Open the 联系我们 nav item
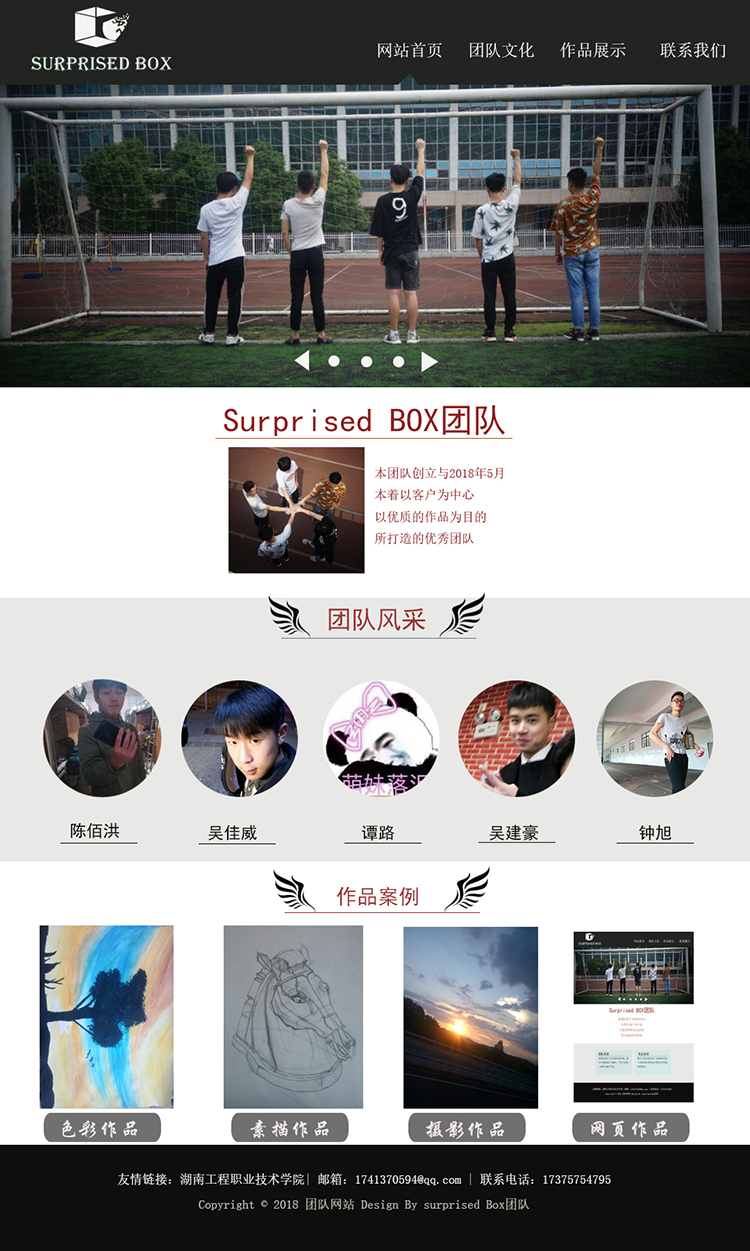 (692, 50)
